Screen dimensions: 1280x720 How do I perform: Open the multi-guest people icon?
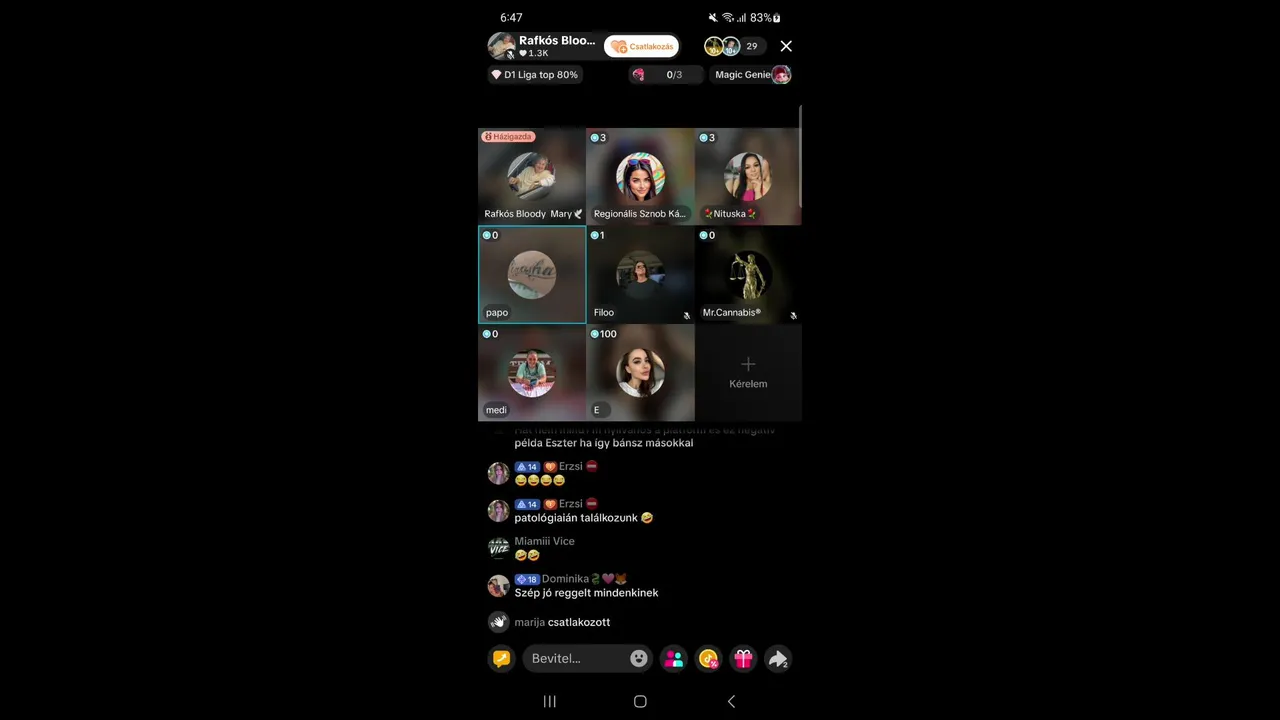(x=674, y=658)
